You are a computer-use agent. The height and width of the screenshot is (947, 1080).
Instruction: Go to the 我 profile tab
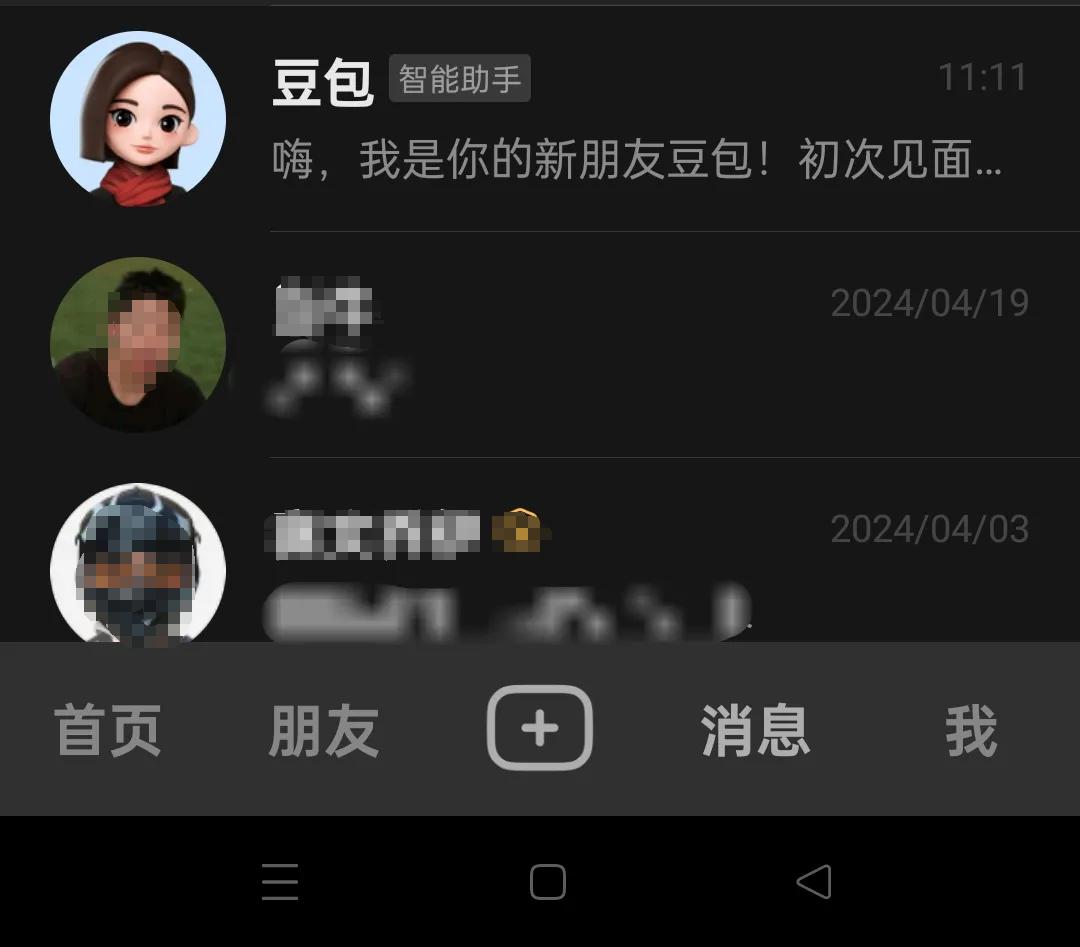pos(970,730)
